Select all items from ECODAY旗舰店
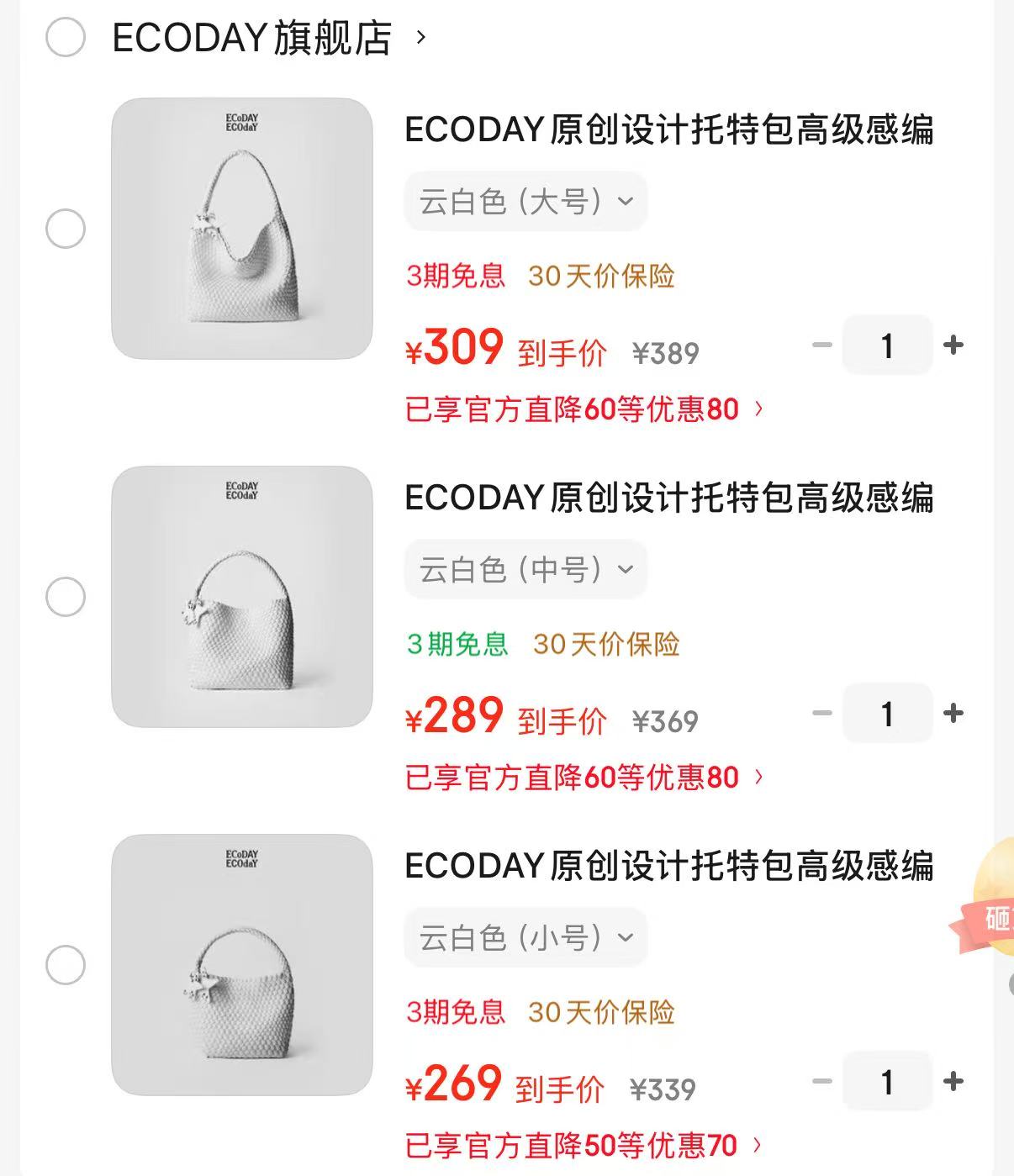This screenshot has height=1176, width=1014. (x=66, y=37)
